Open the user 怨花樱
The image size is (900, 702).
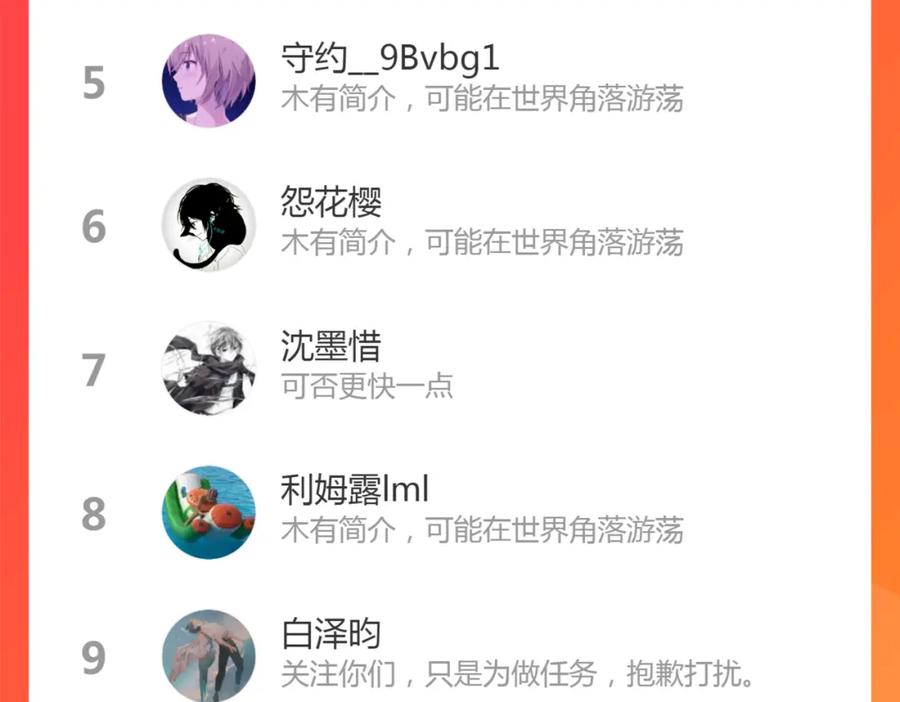[x=449, y=224]
